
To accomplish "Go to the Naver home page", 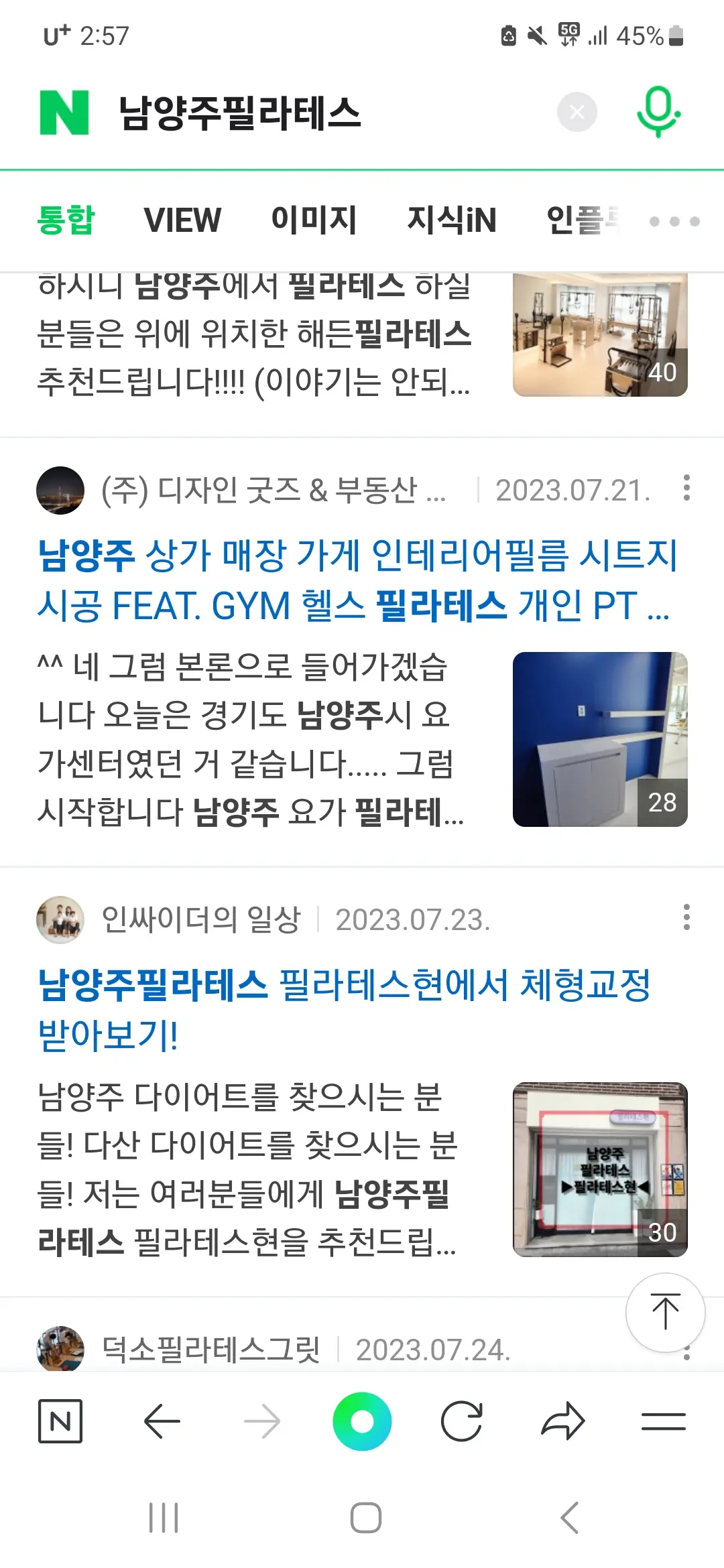I will click(x=60, y=1421).
